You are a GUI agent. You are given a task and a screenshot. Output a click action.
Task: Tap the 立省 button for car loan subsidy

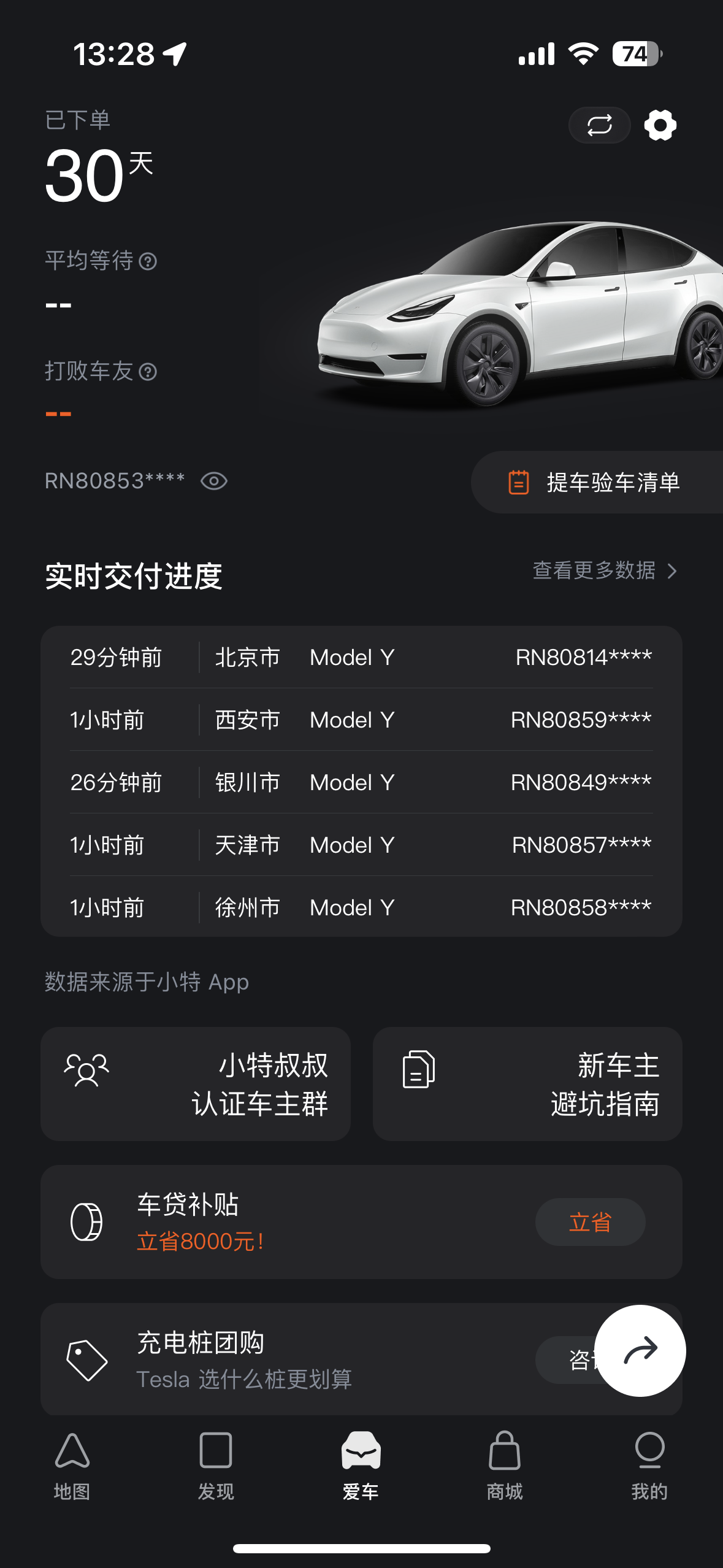pyautogui.click(x=589, y=1221)
